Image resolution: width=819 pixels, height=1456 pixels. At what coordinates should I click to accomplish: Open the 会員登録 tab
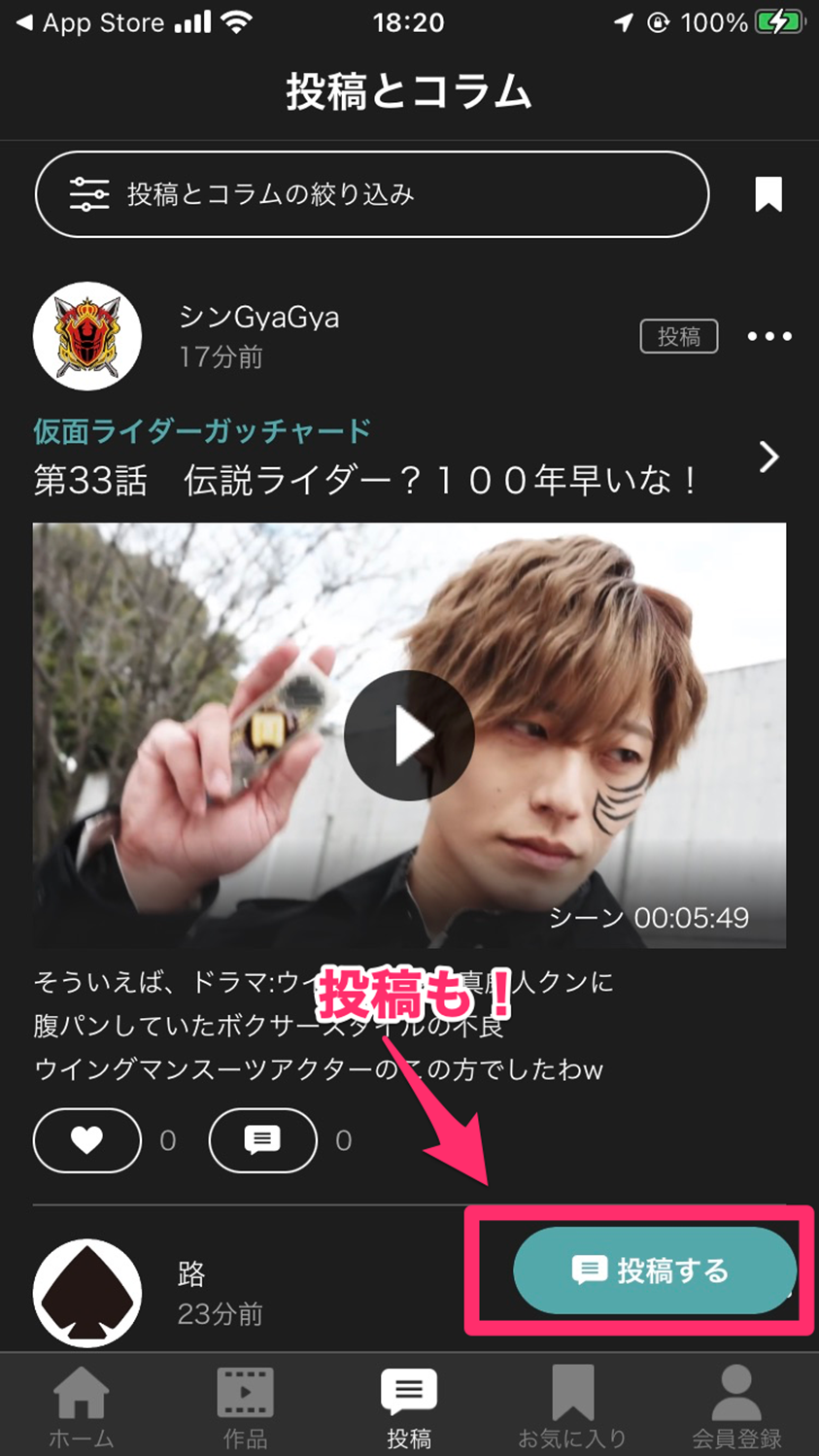click(736, 1405)
